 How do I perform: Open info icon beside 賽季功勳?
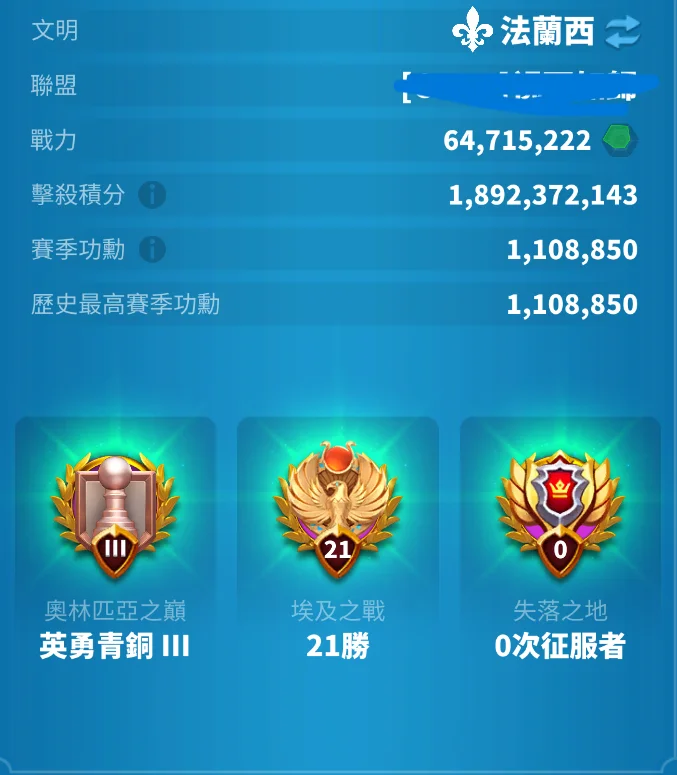point(152,249)
